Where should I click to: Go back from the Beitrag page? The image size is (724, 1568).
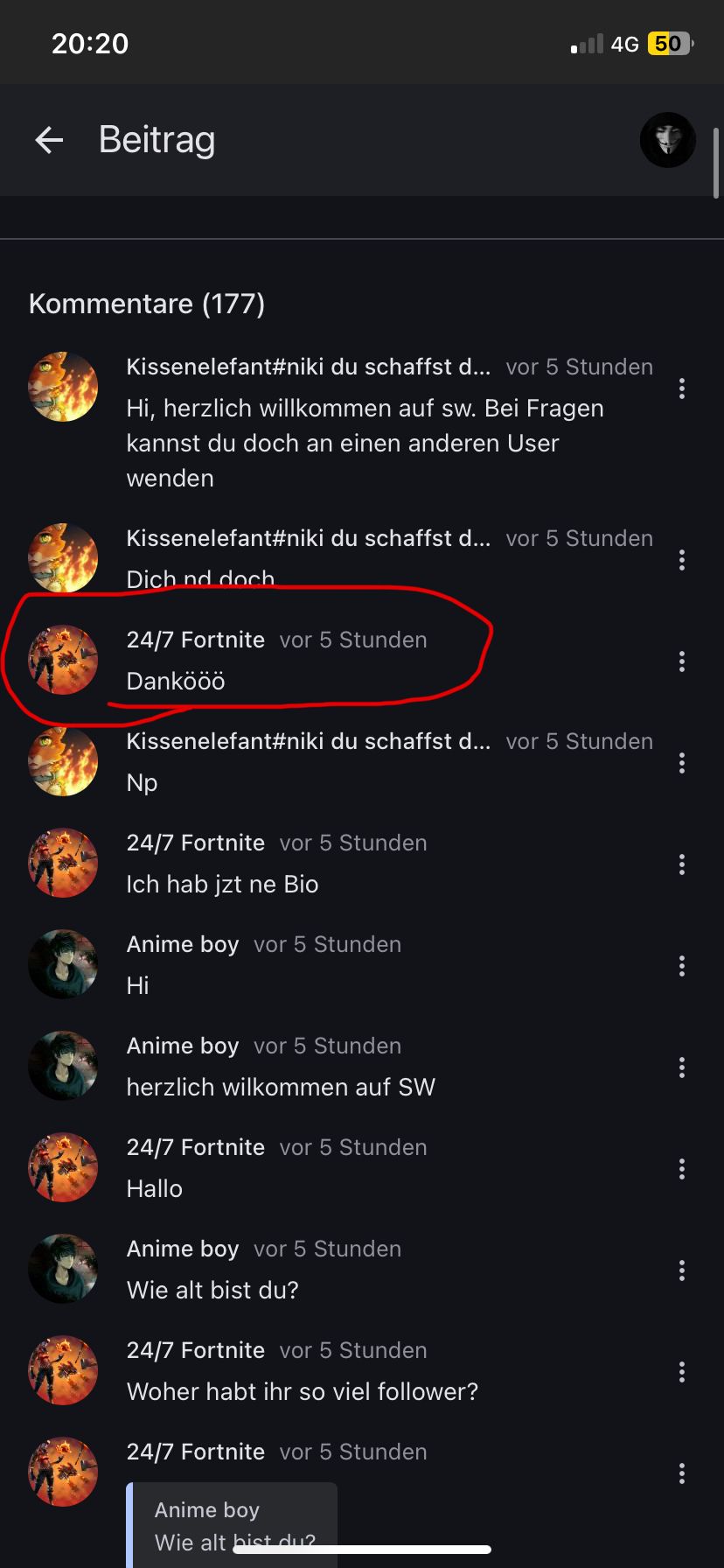click(x=49, y=140)
